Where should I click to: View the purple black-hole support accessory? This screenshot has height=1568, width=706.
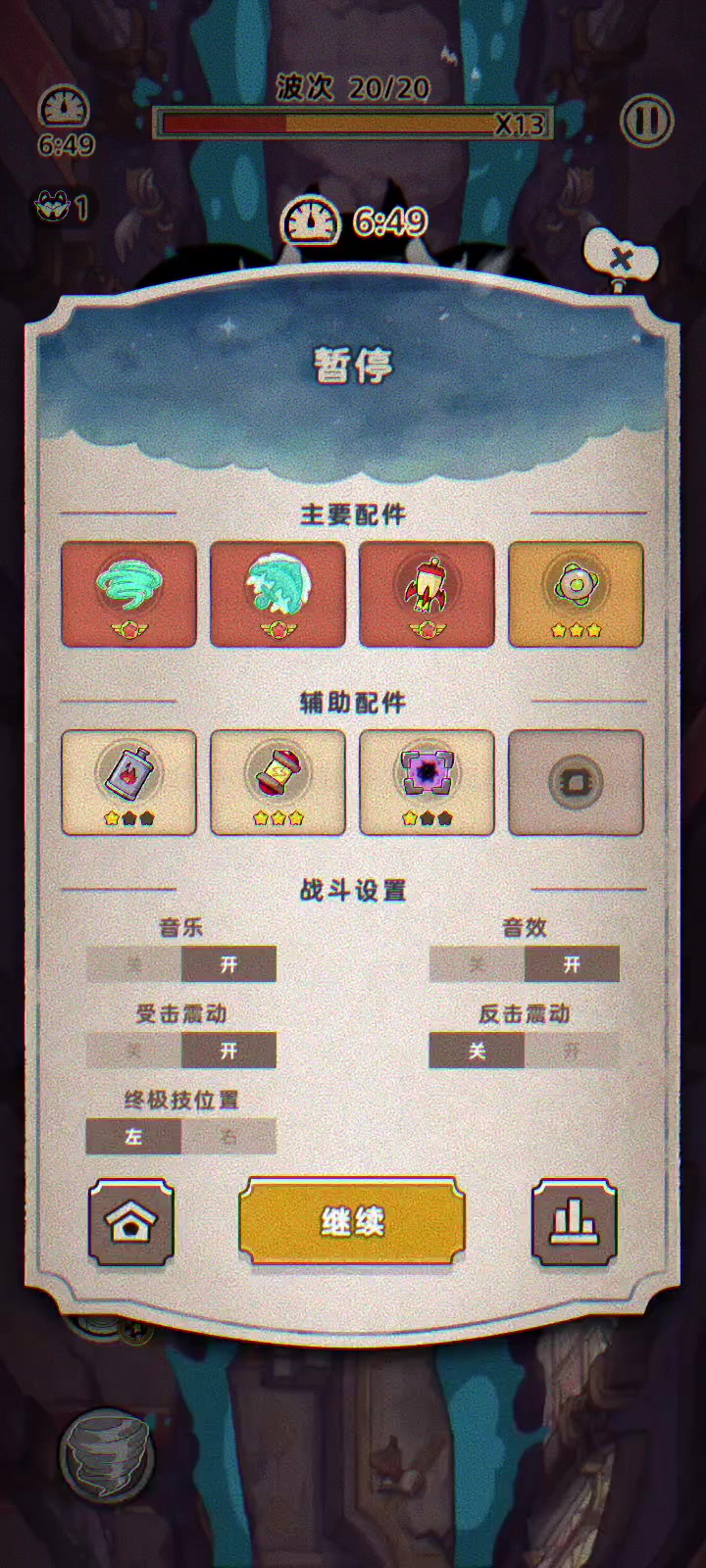[427, 782]
